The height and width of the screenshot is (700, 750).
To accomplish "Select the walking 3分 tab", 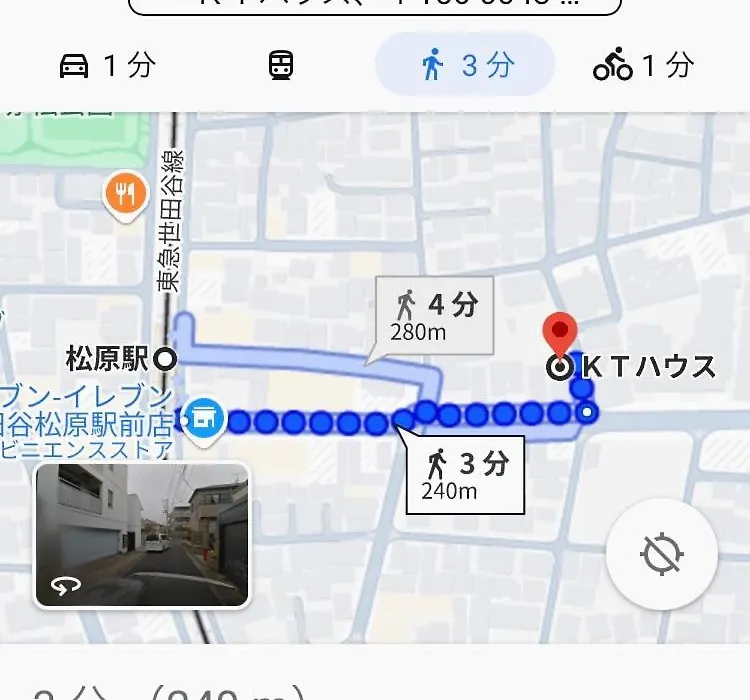I will (465, 66).
